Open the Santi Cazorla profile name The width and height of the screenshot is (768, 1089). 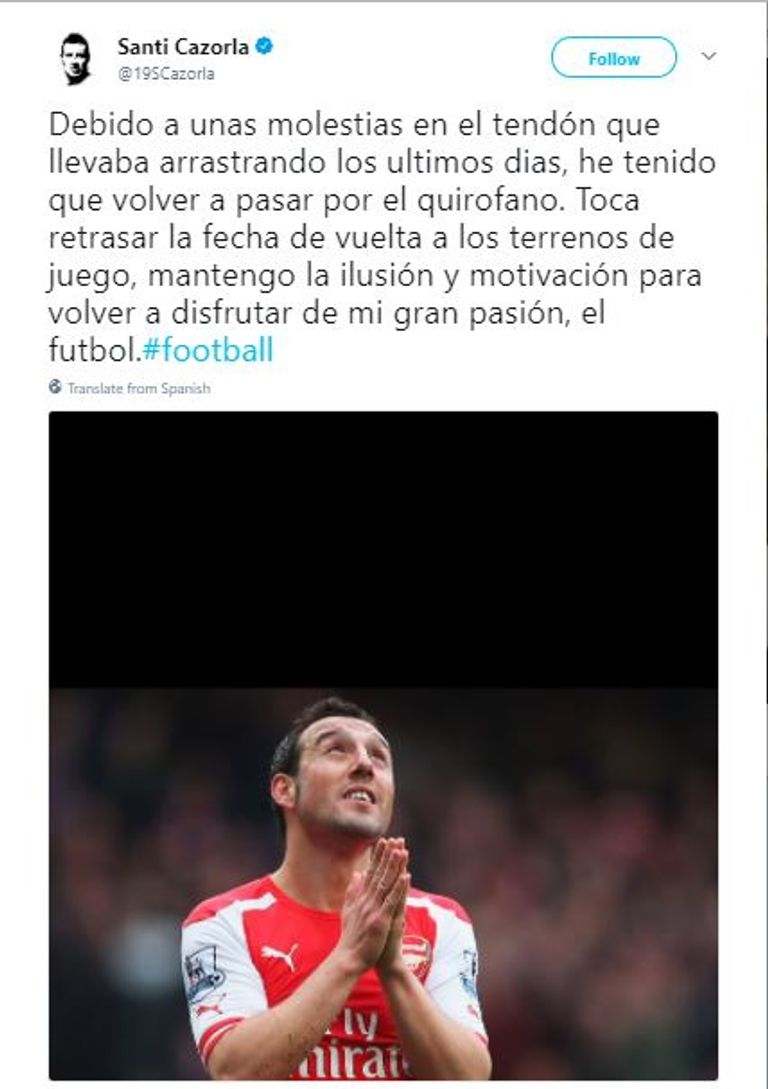click(x=183, y=45)
